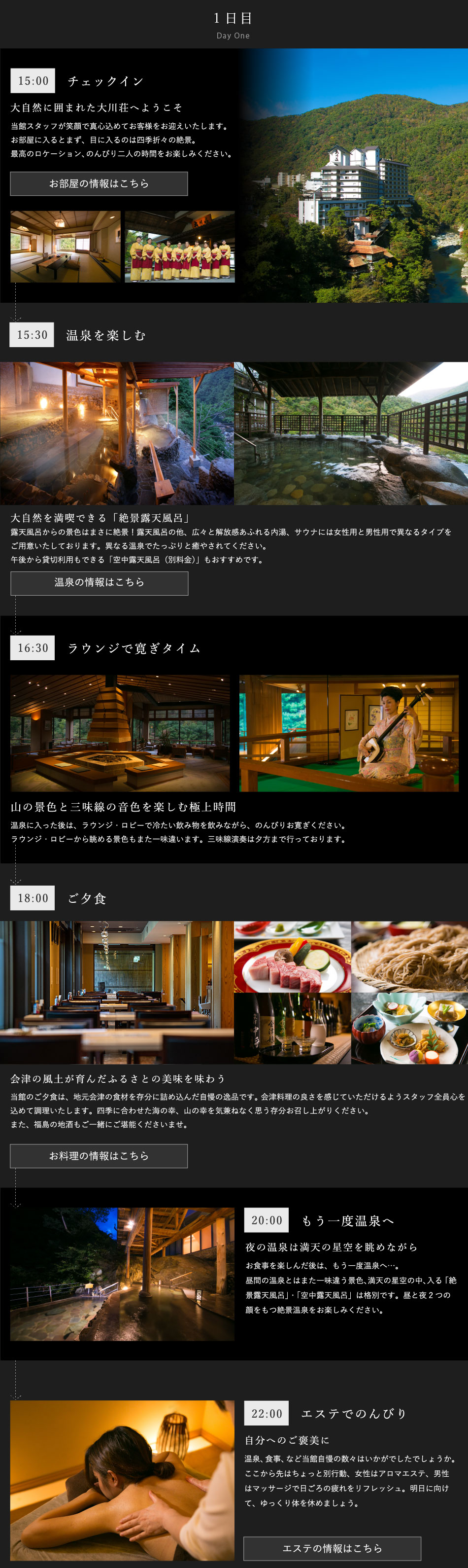Viewport: 468px width, 1568px height.
Task: Open the room information button お部屋の情報はこちら
Action: click(99, 183)
